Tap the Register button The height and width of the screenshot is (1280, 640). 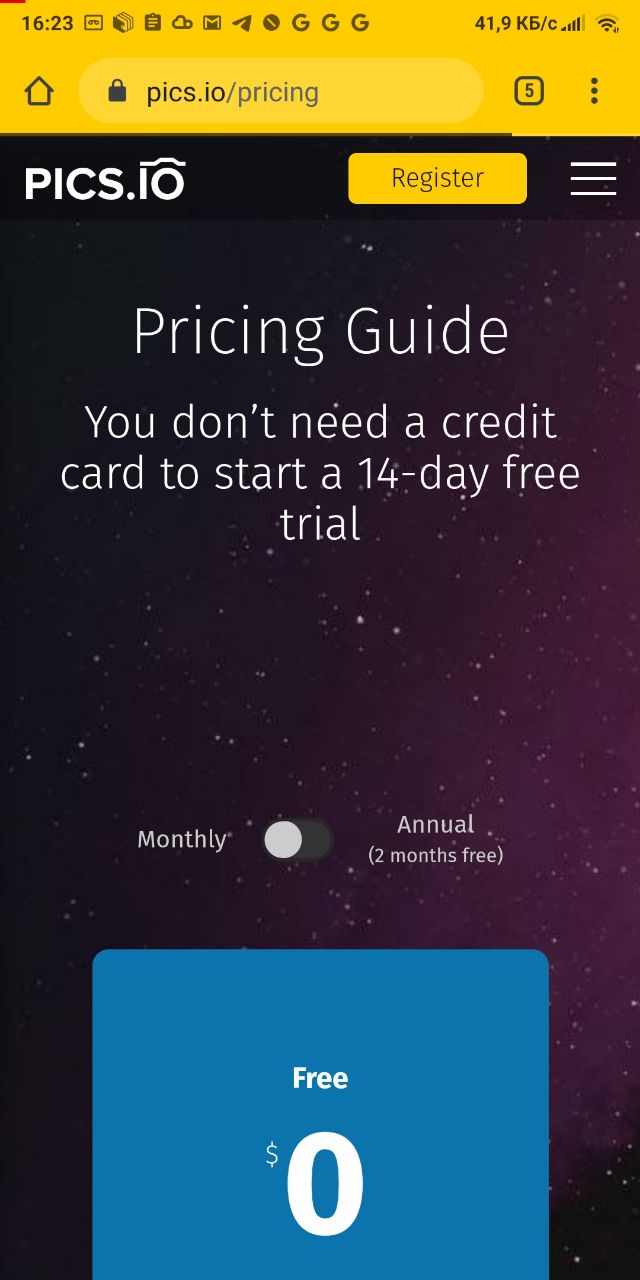point(437,178)
